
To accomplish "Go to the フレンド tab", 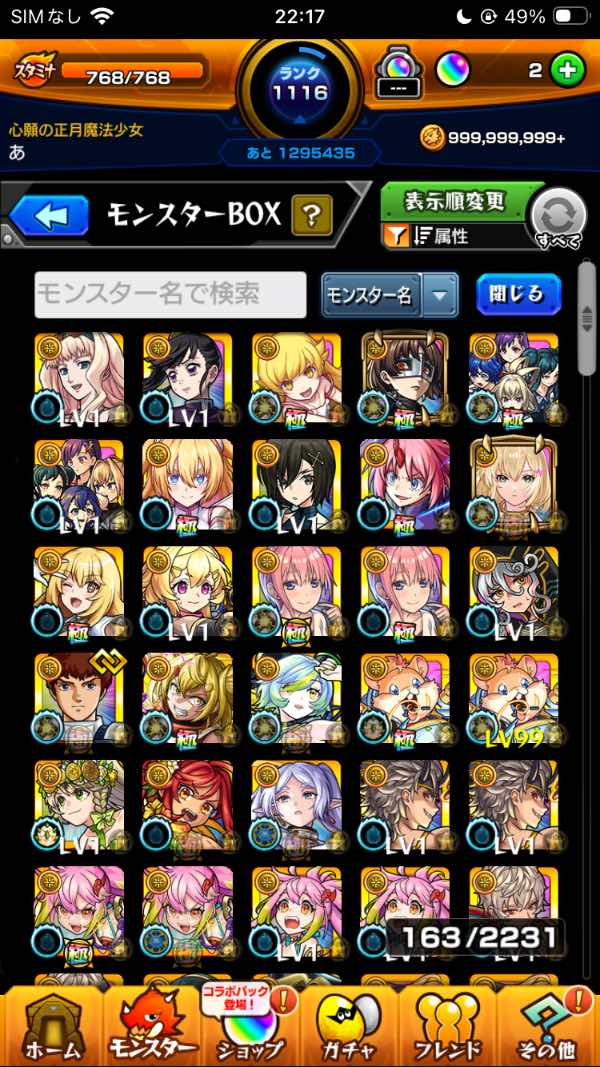I will pyautogui.click(x=446, y=1025).
